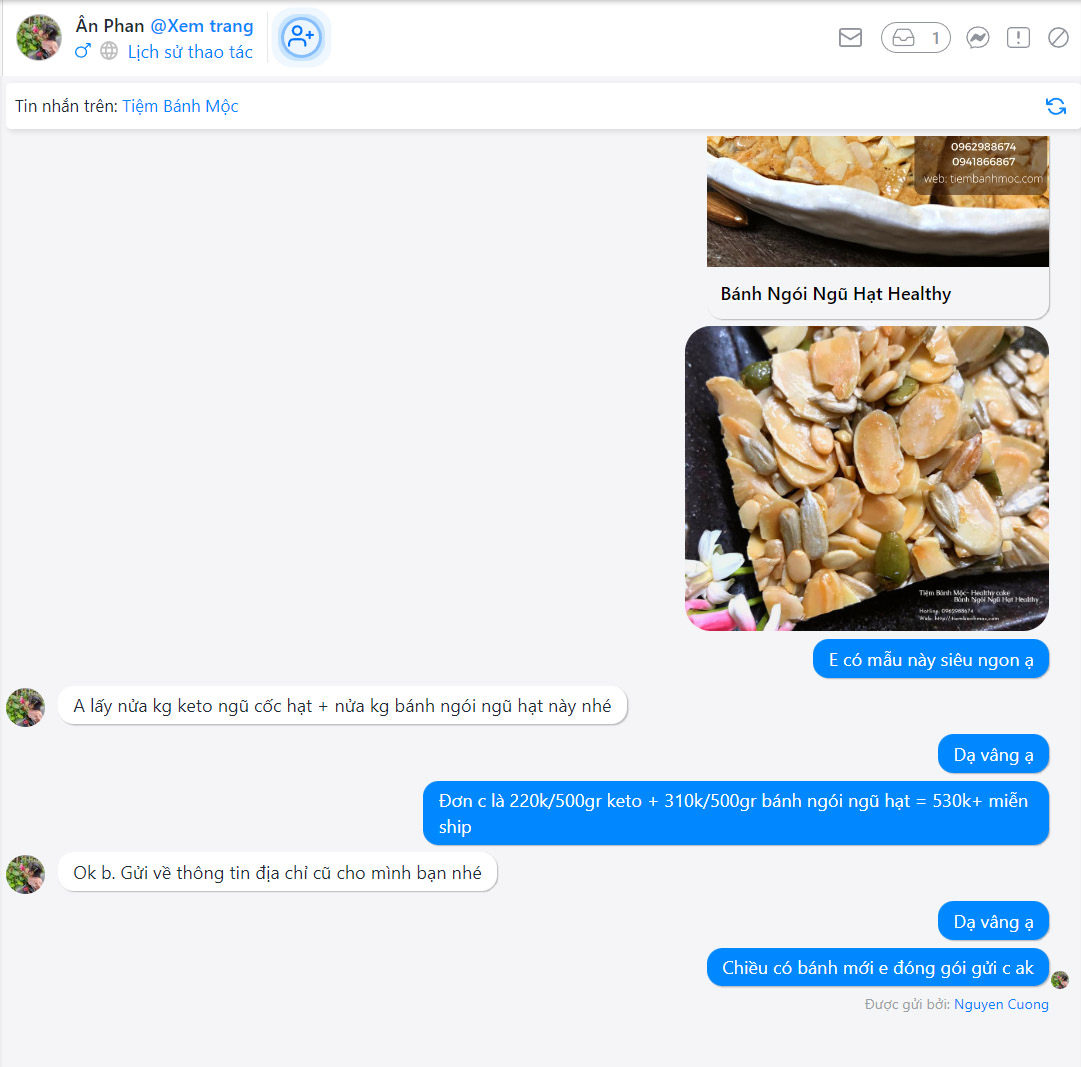Viewport: 1081px width, 1067px height.
Task: View the sent nut cake photo
Action: [x=866, y=478]
